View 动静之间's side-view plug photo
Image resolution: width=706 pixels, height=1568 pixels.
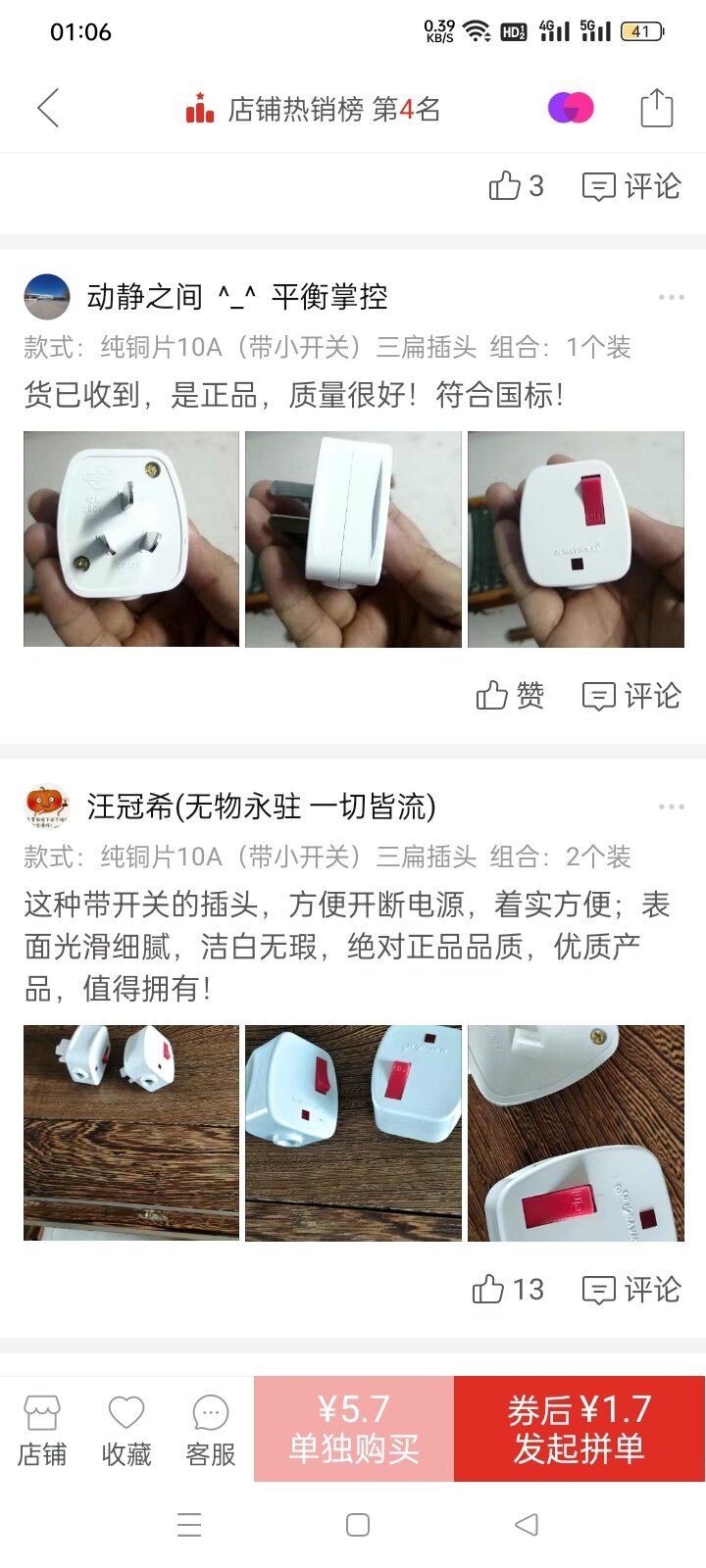tap(353, 539)
